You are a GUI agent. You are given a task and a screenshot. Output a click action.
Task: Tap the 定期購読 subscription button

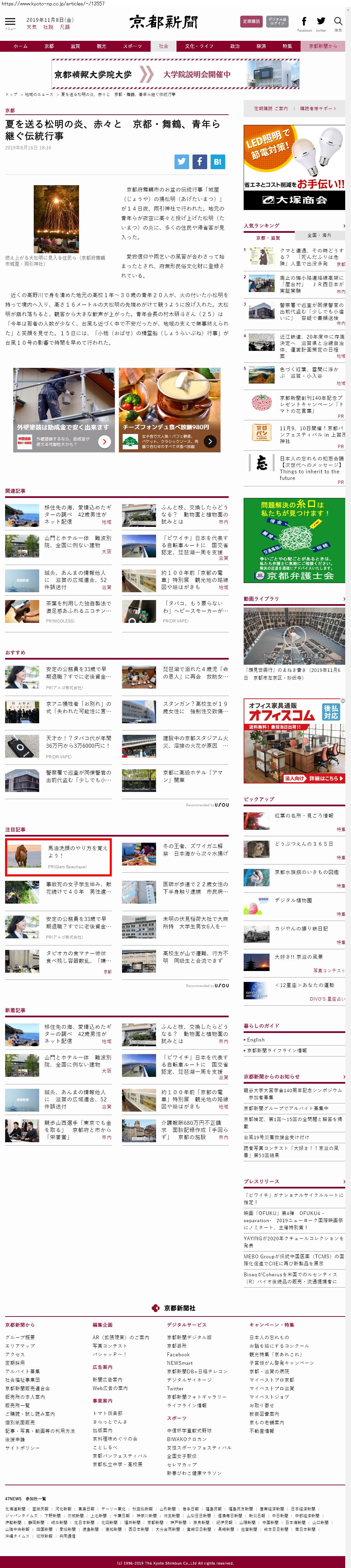[251, 21]
